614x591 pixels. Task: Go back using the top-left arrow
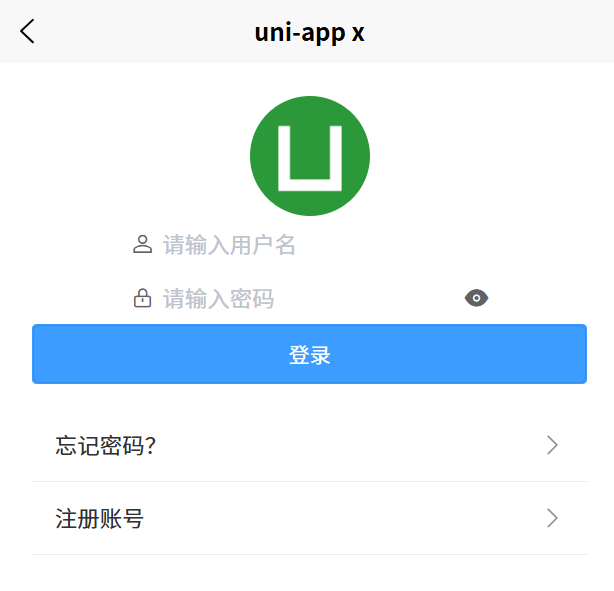[x=27, y=32]
